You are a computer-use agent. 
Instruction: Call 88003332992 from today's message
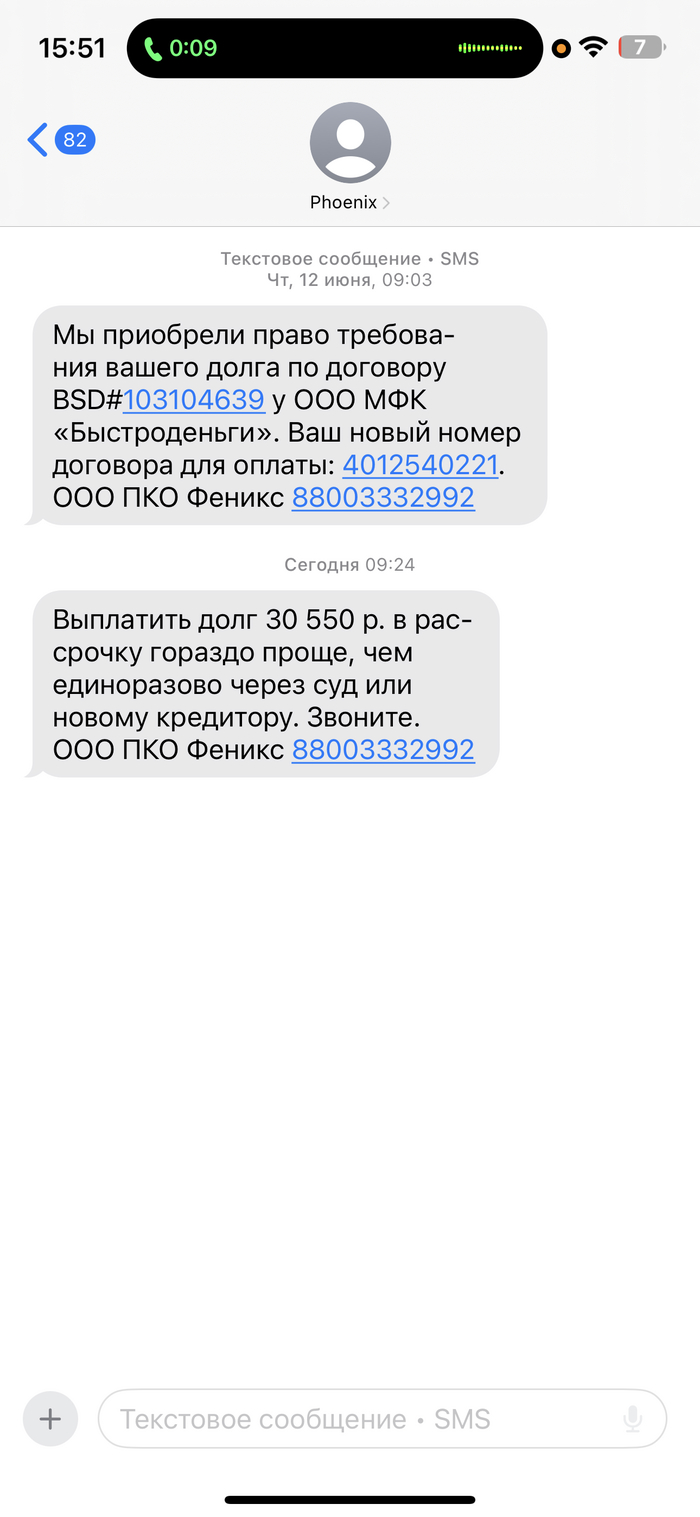(x=382, y=750)
